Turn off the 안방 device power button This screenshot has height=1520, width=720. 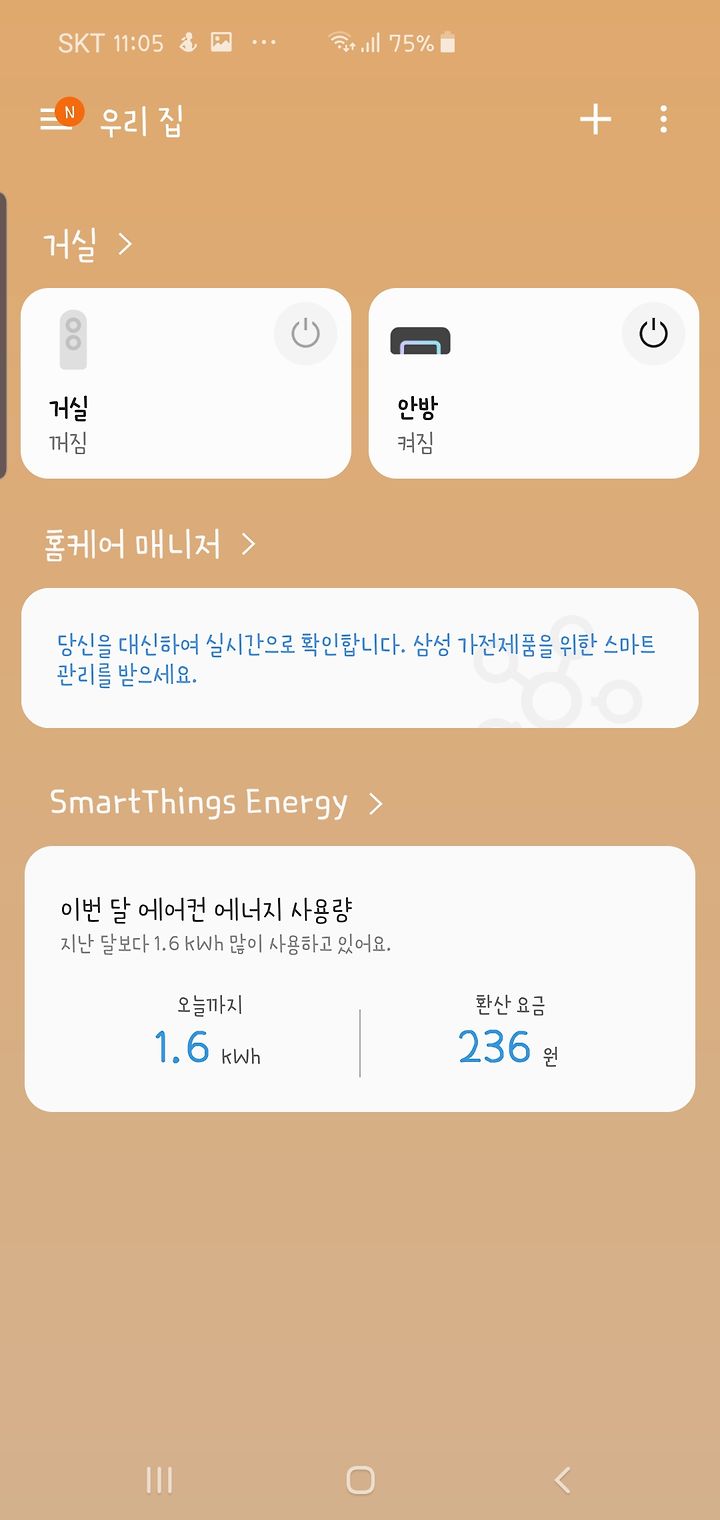(x=653, y=334)
